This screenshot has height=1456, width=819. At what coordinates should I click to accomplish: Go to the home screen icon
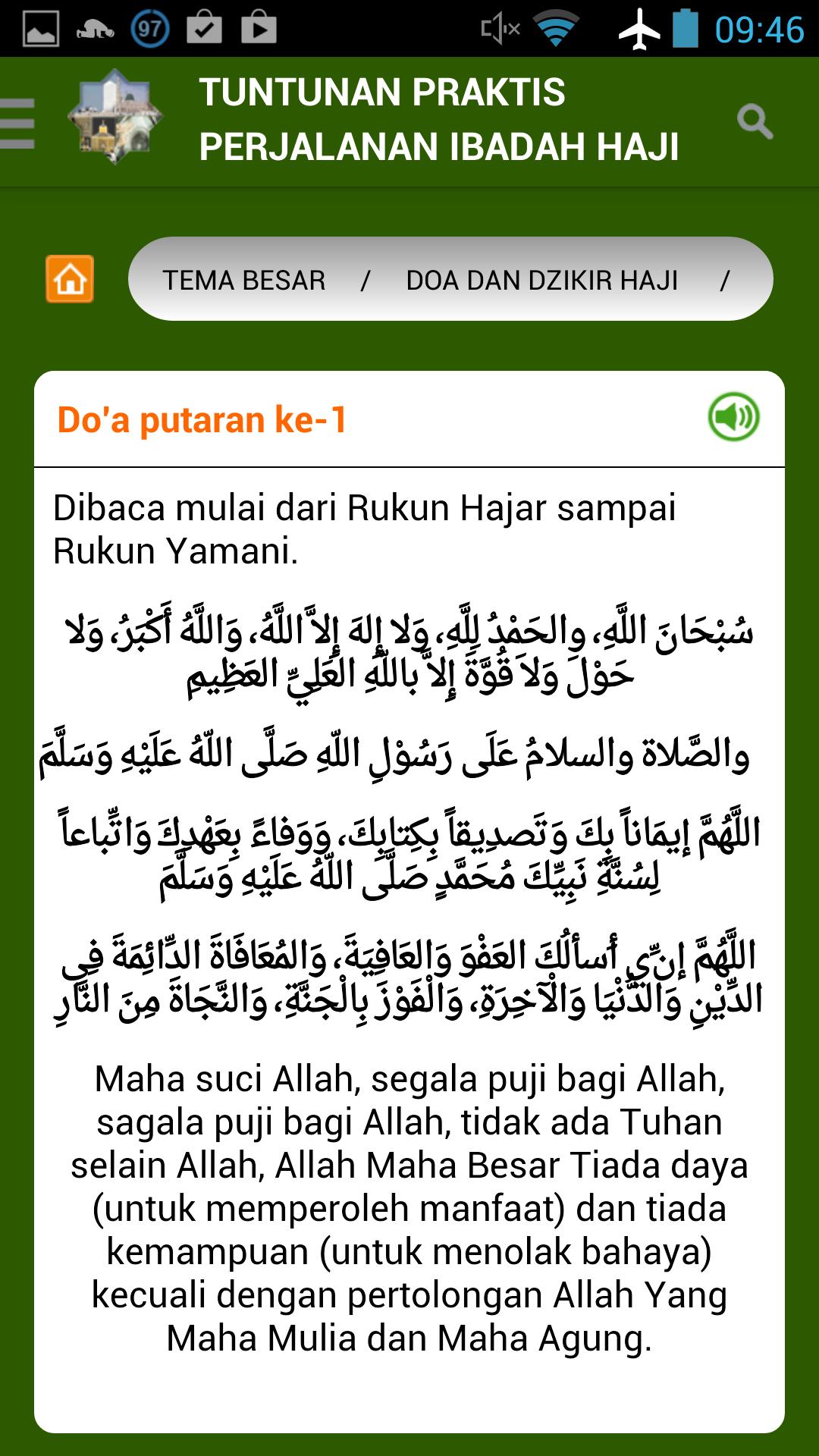[x=70, y=279]
